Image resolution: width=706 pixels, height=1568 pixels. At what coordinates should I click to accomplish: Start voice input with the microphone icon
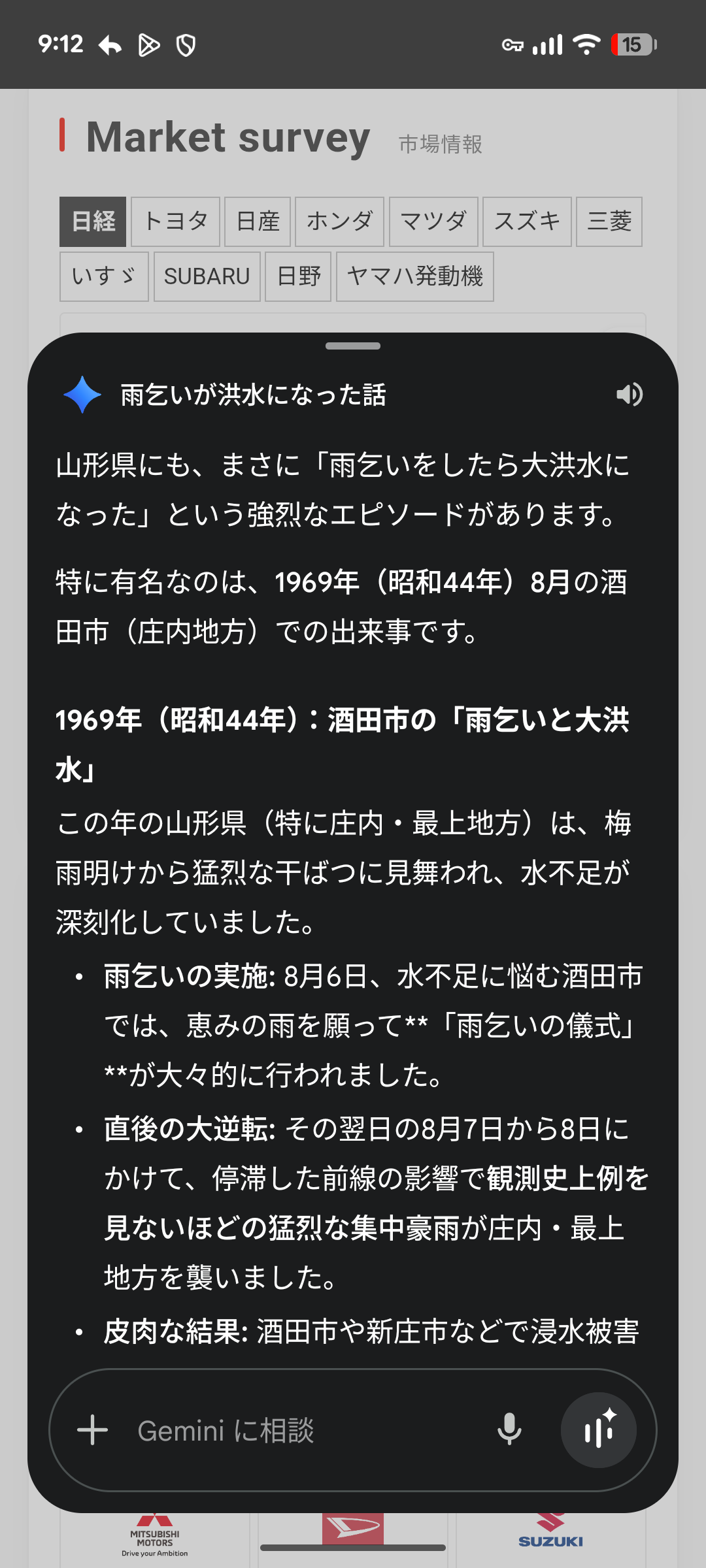pyautogui.click(x=509, y=1429)
